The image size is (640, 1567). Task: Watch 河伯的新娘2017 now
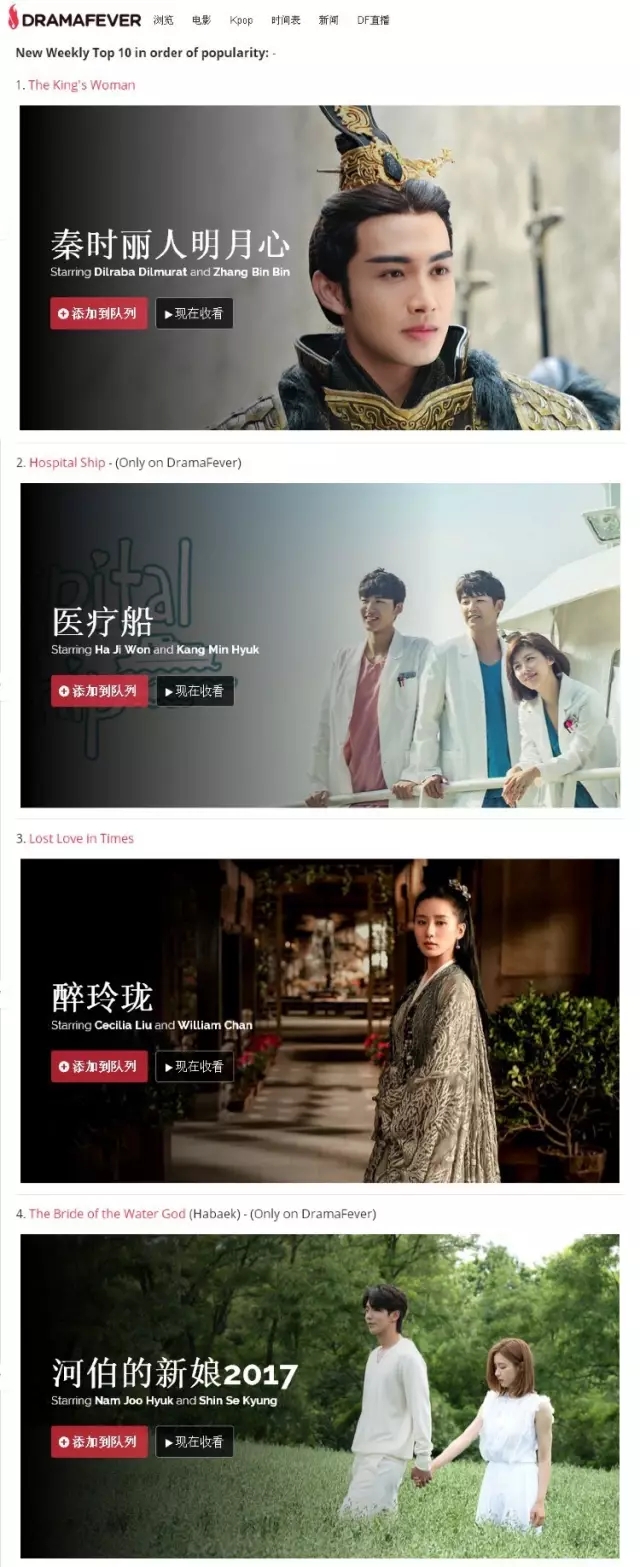194,1442
